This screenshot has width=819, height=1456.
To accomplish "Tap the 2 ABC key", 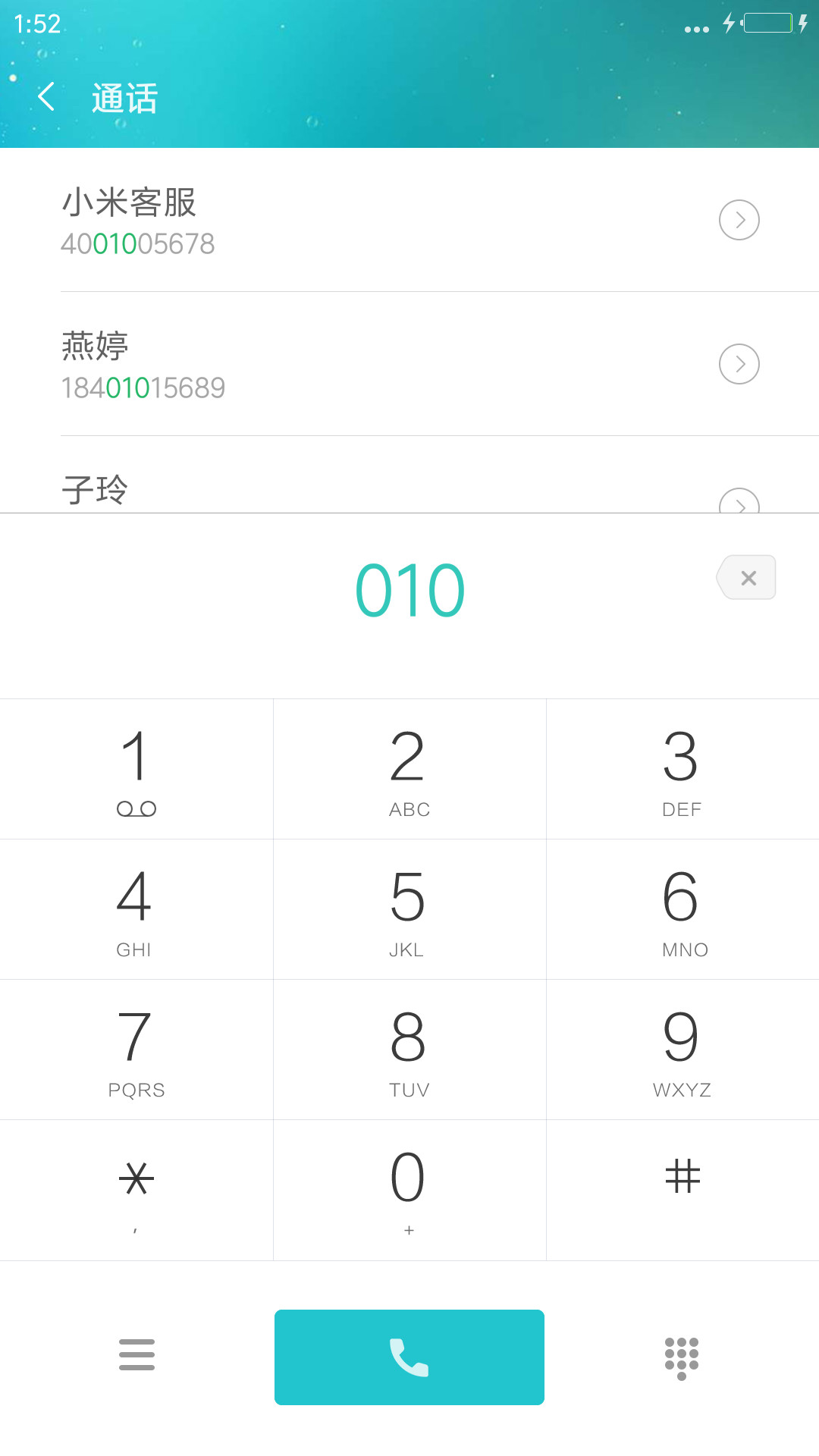I will (x=409, y=769).
